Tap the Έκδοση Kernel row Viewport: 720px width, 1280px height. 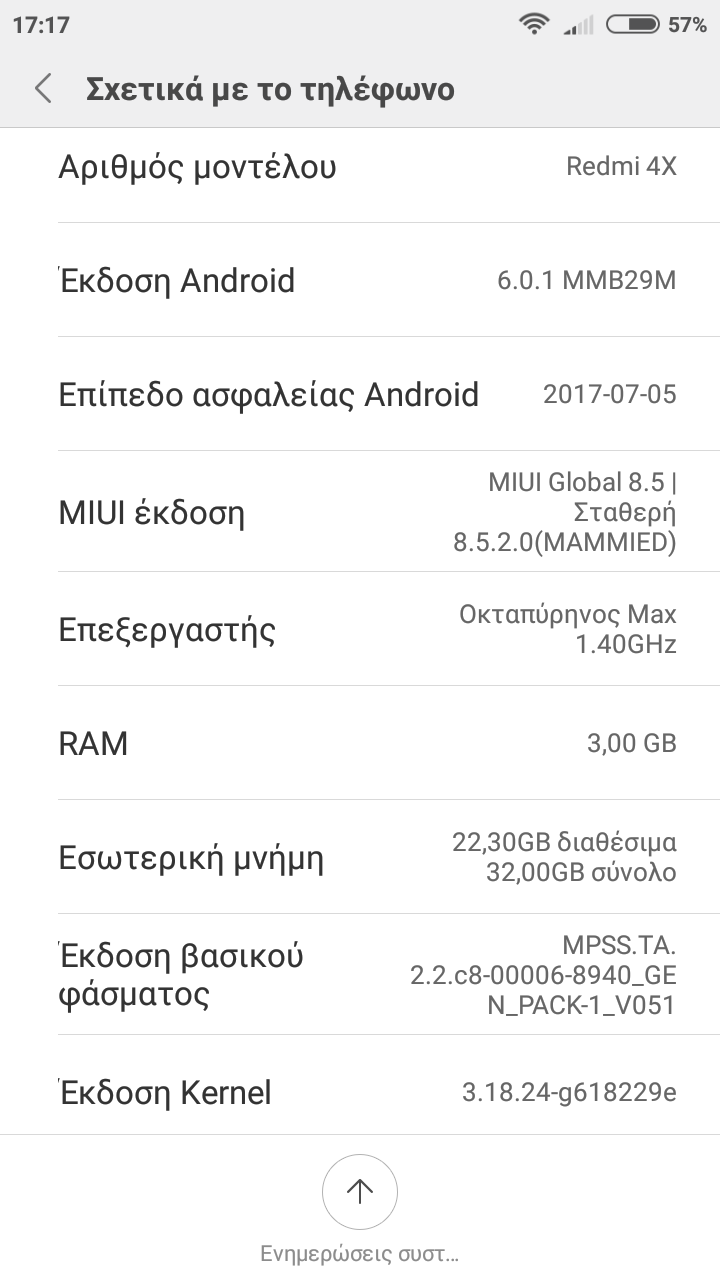click(x=360, y=1092)
